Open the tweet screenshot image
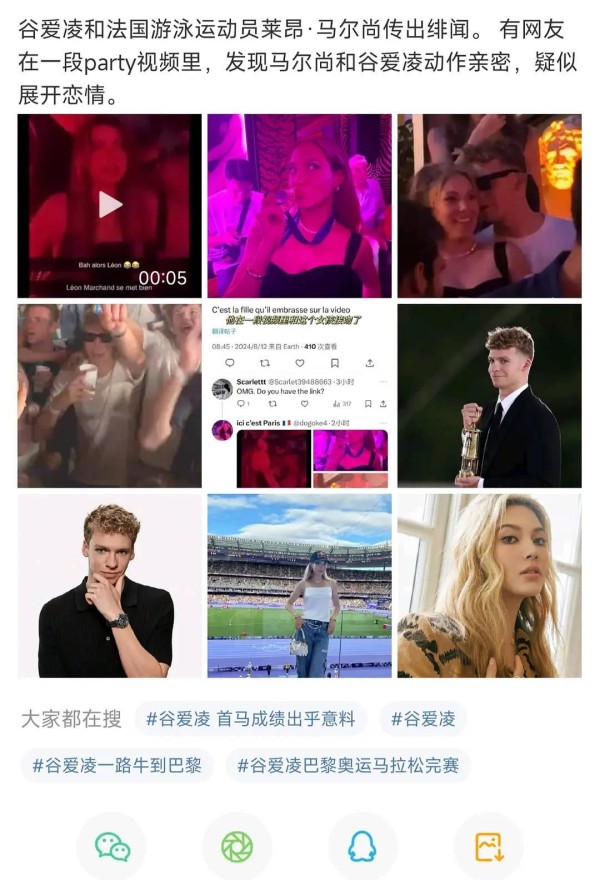The height and width of the screenshot is (880, 600). pos(299,395)
